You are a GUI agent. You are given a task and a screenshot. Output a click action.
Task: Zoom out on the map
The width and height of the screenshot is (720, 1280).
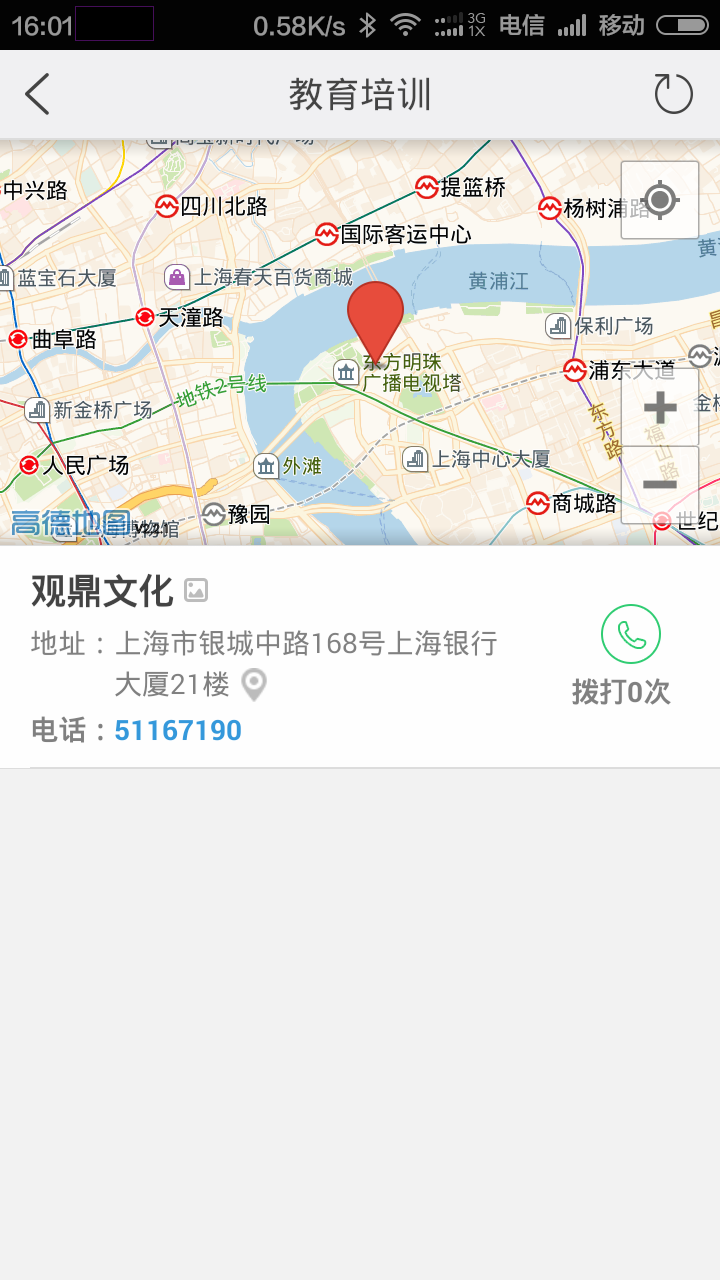coord(660,485)
